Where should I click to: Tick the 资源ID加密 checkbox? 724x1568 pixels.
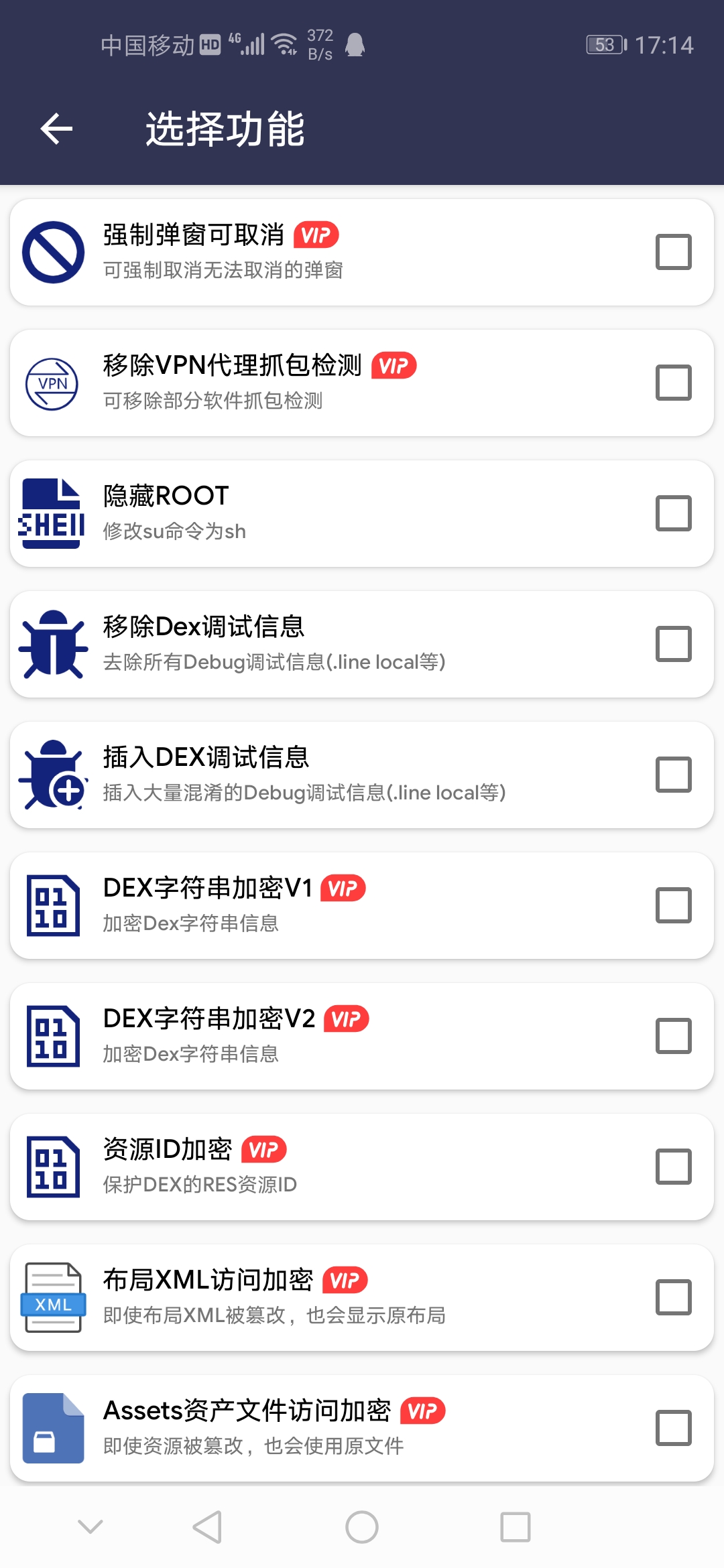pyautogui.click(x=673, y=1167)
